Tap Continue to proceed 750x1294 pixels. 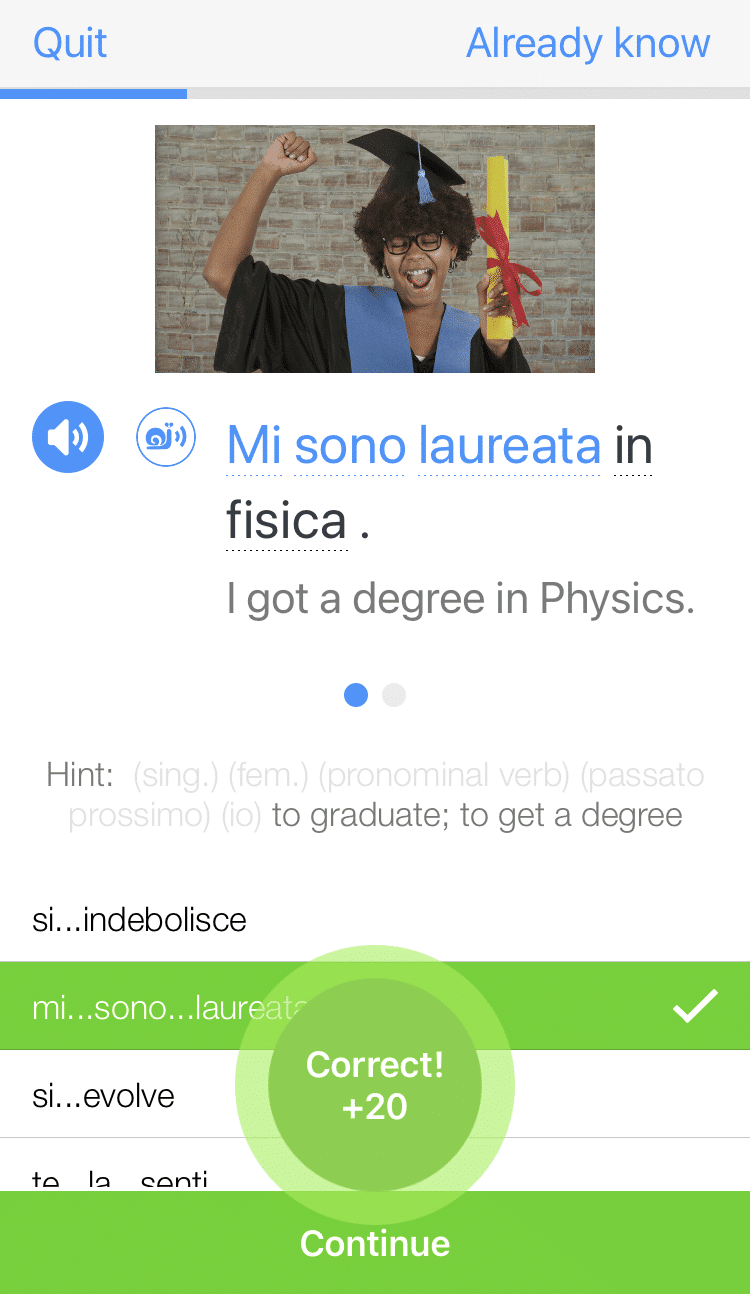pos(375,1243)
